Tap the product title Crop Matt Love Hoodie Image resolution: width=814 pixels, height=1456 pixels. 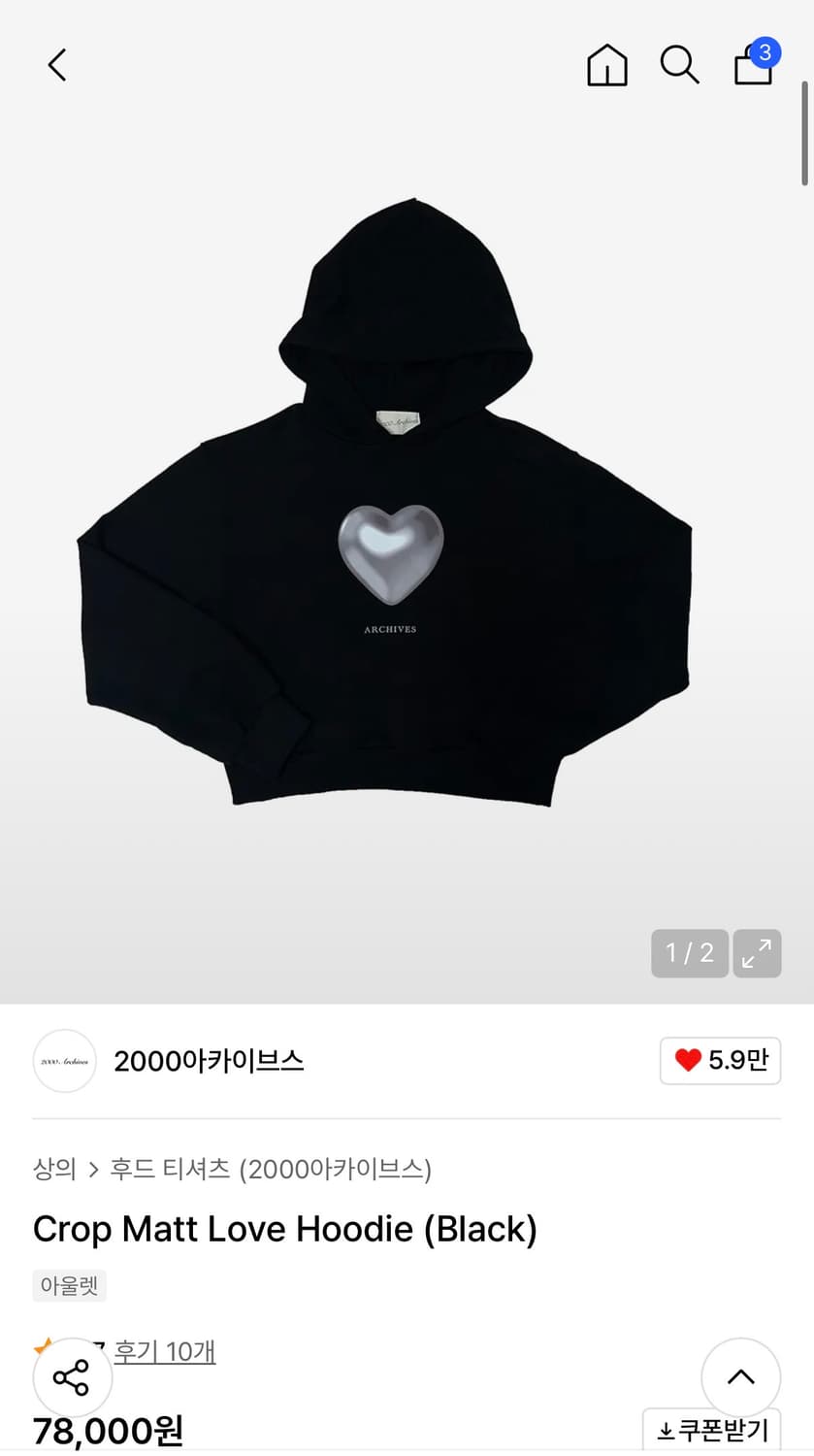point(285,1229)
